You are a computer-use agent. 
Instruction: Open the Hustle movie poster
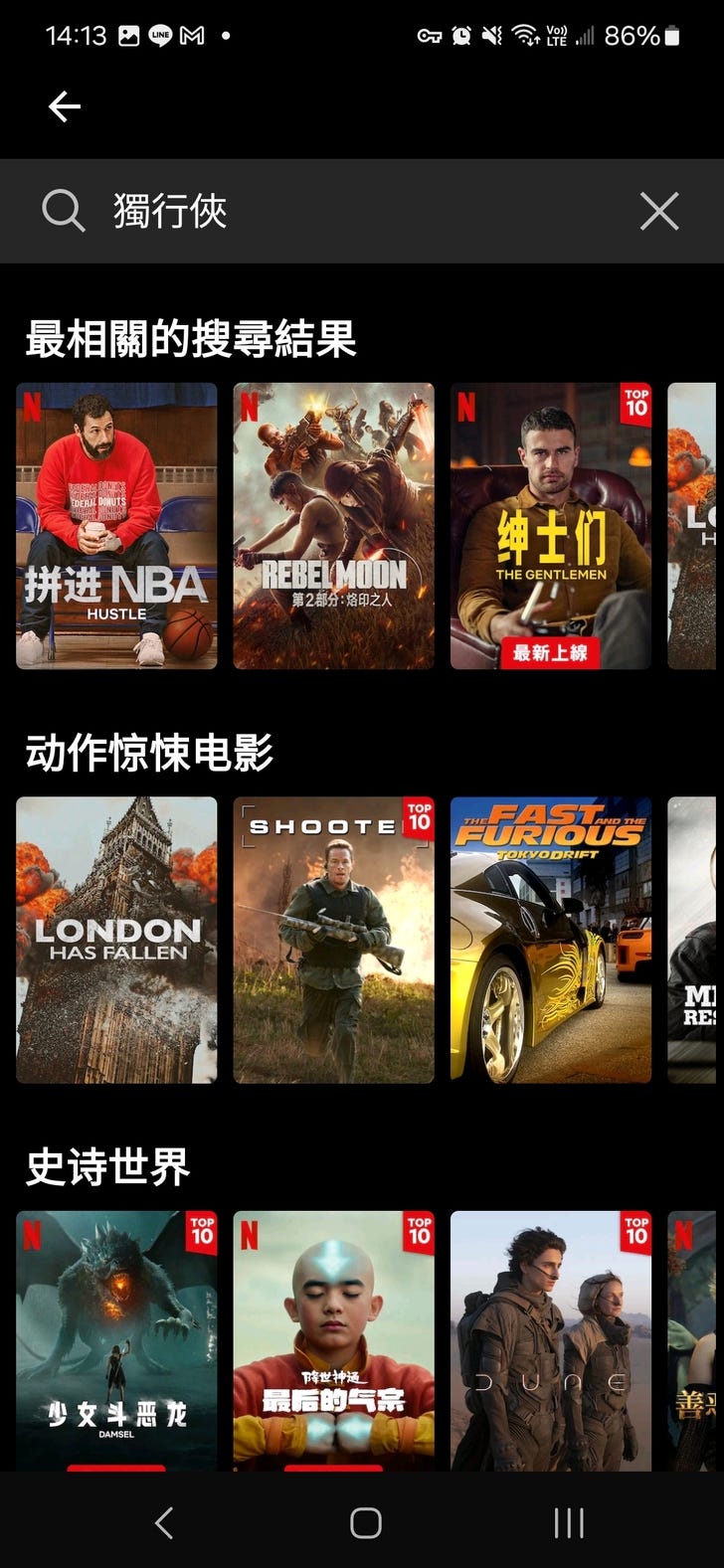tap(116, 526)
